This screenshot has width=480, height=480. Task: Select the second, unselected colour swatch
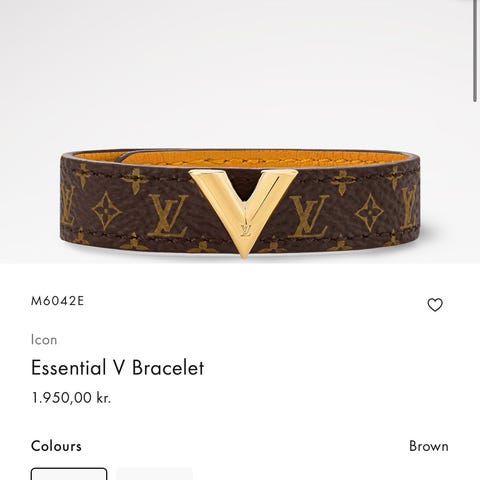[154, 474]
